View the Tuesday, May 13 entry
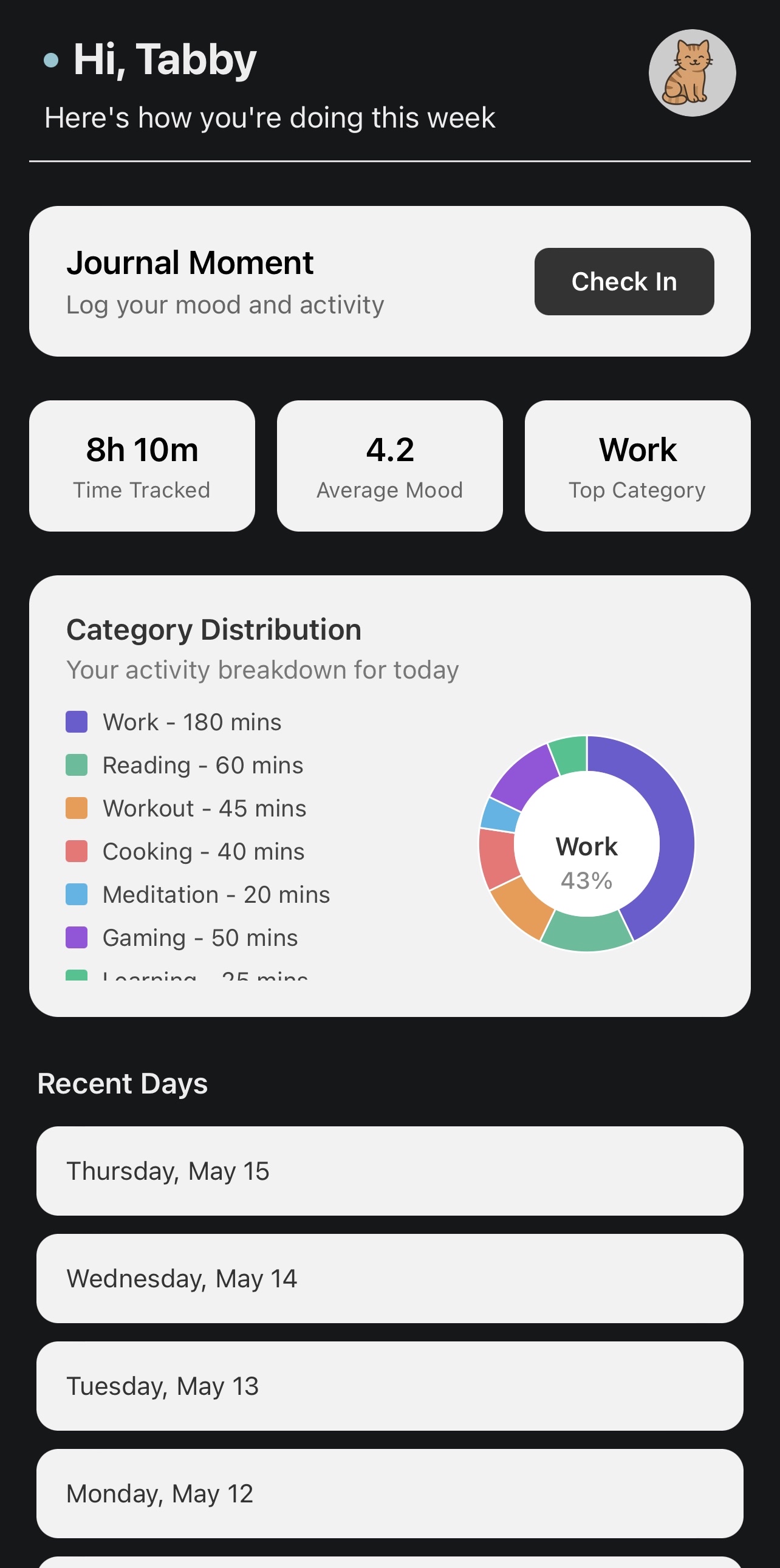This screenshot has width=780, height=1568. tap(389, 1385)
